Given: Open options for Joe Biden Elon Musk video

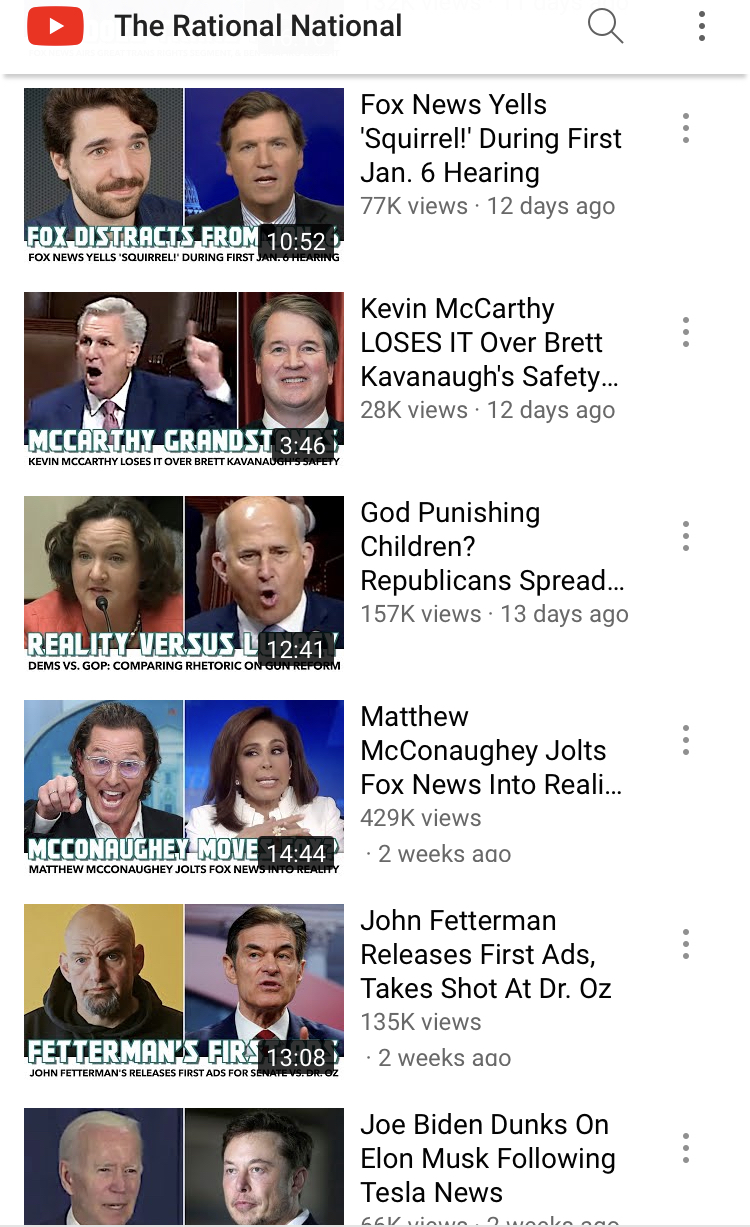Looking at the screenshot, I should [x=686, y=1148].
